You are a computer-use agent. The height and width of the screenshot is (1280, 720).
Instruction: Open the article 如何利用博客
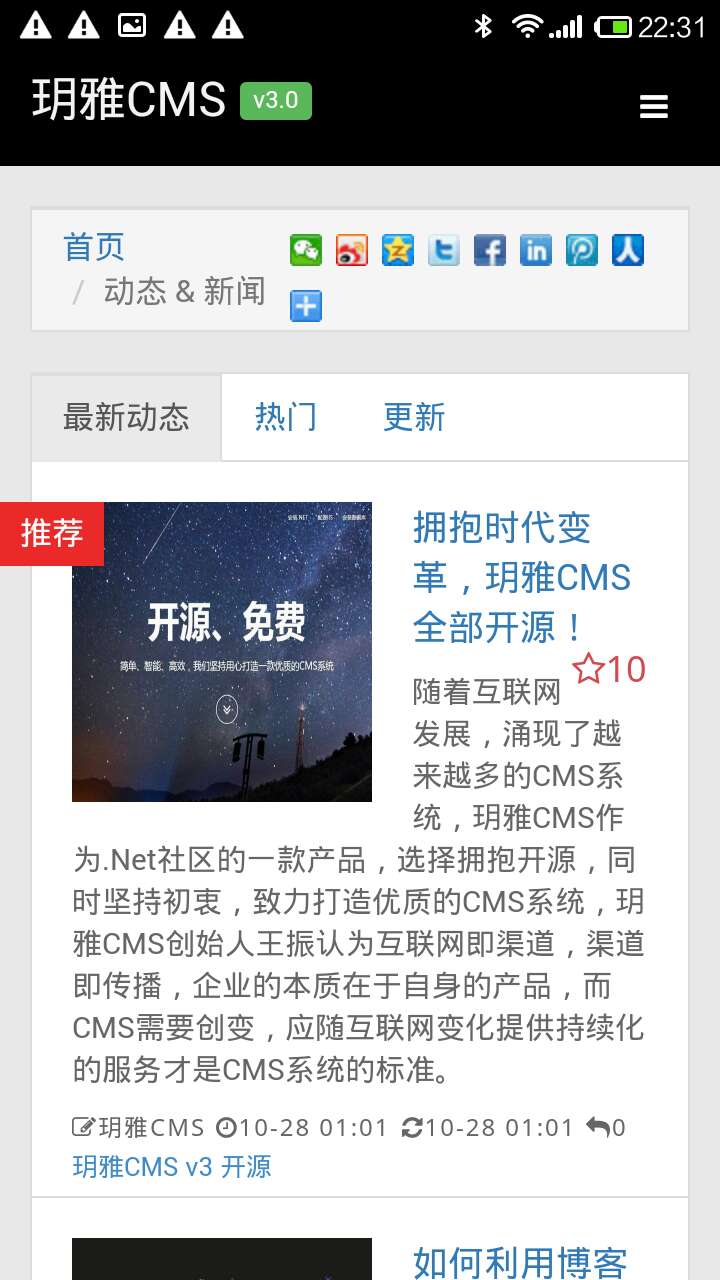(x=520, y=1263)
